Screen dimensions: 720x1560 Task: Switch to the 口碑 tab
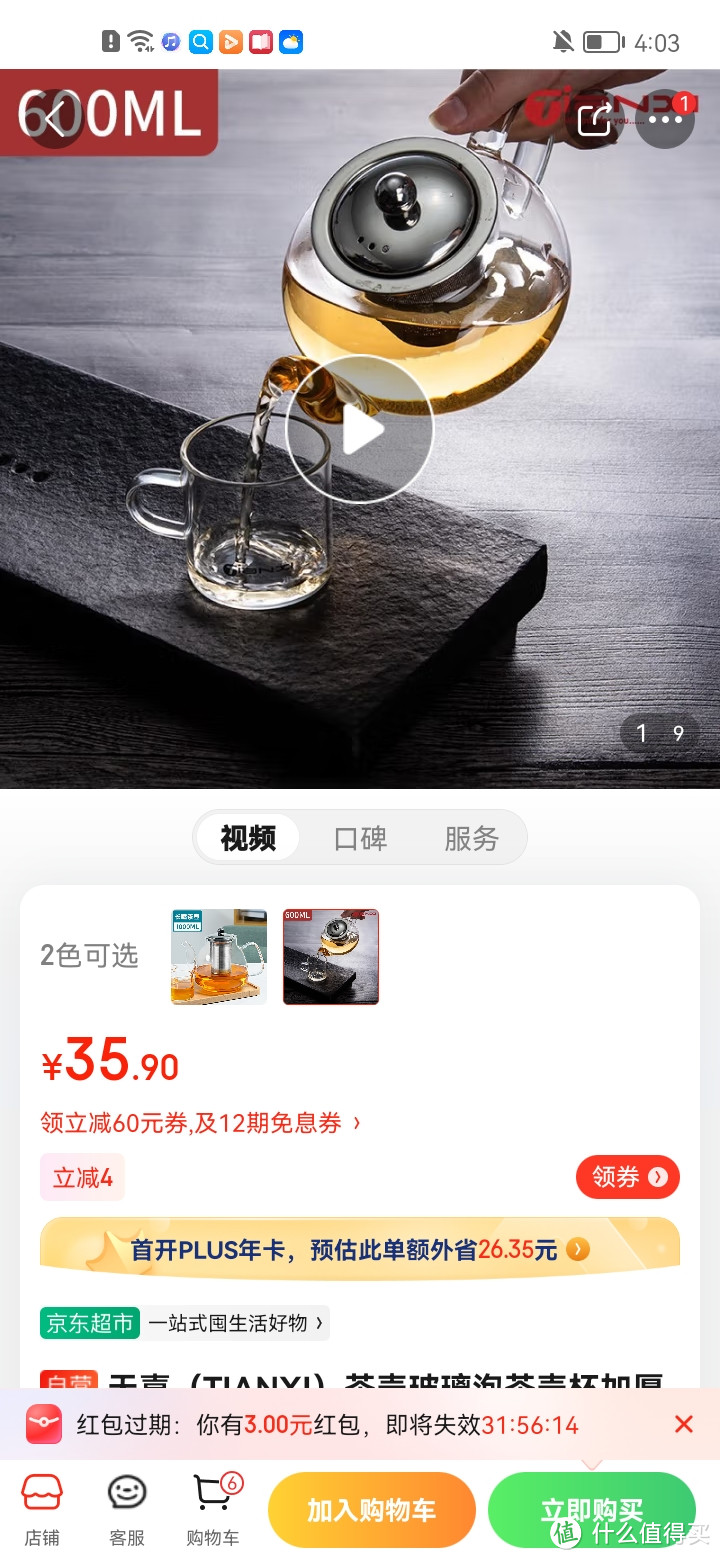click(x=360, y=838)
